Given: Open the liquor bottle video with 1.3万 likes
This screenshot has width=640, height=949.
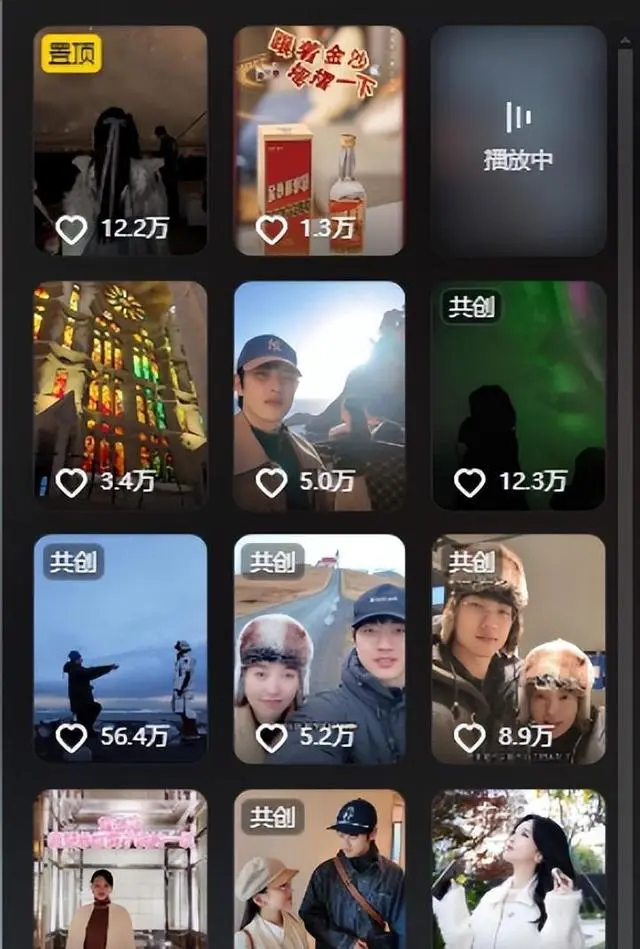Looking at the screenshot, I should (x=319, y=140).
